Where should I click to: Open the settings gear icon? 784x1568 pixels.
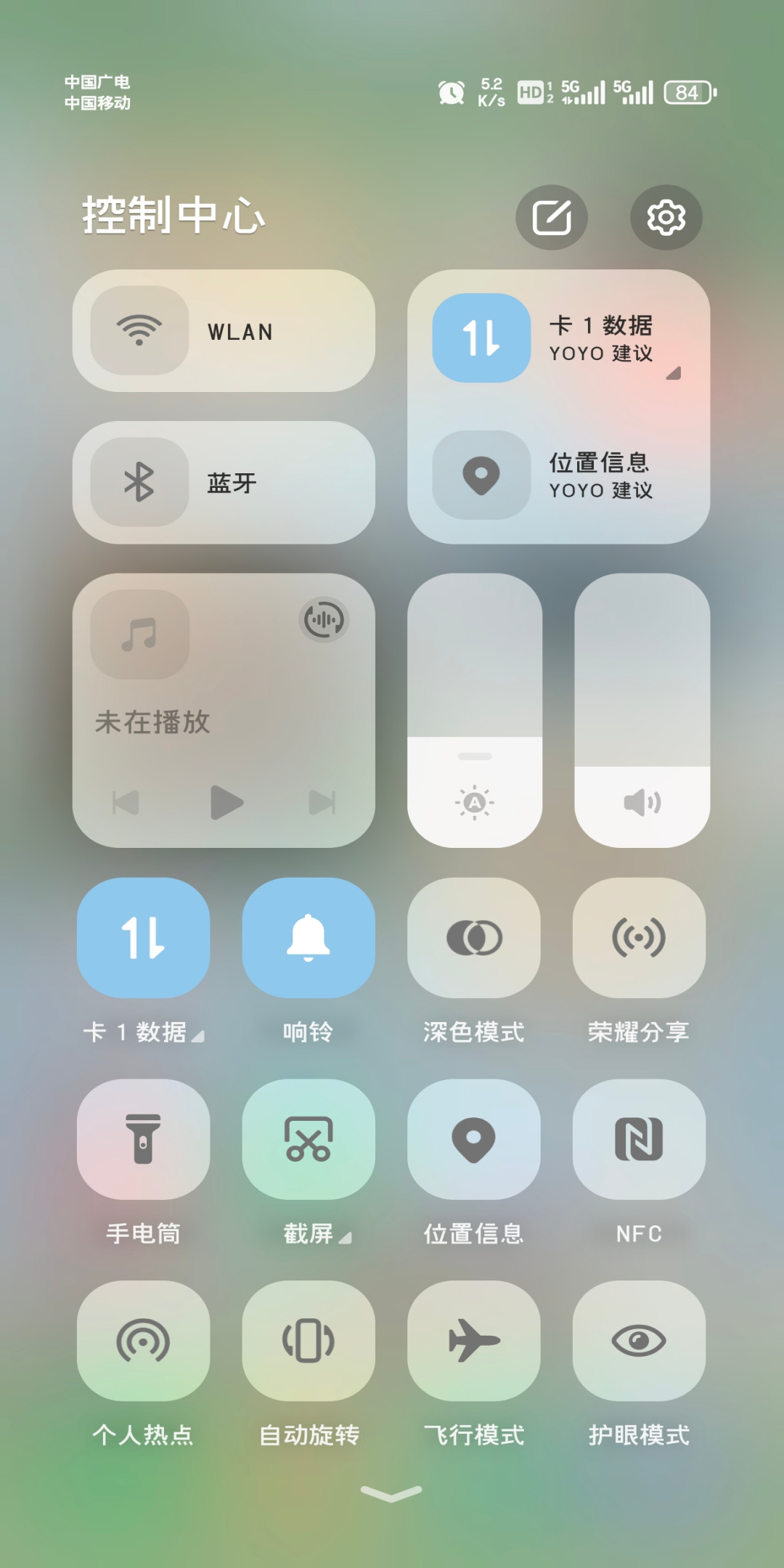666,218
